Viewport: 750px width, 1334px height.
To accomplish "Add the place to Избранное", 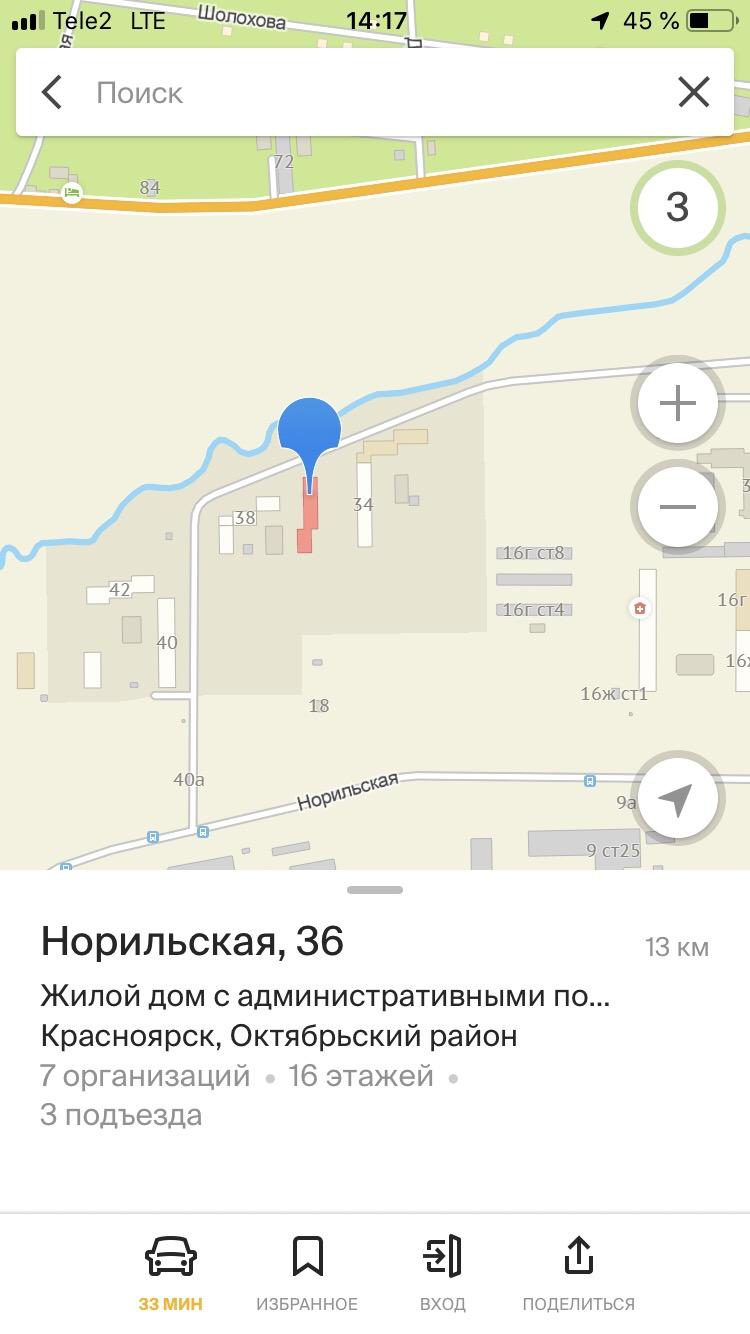I will [307, 1272].
